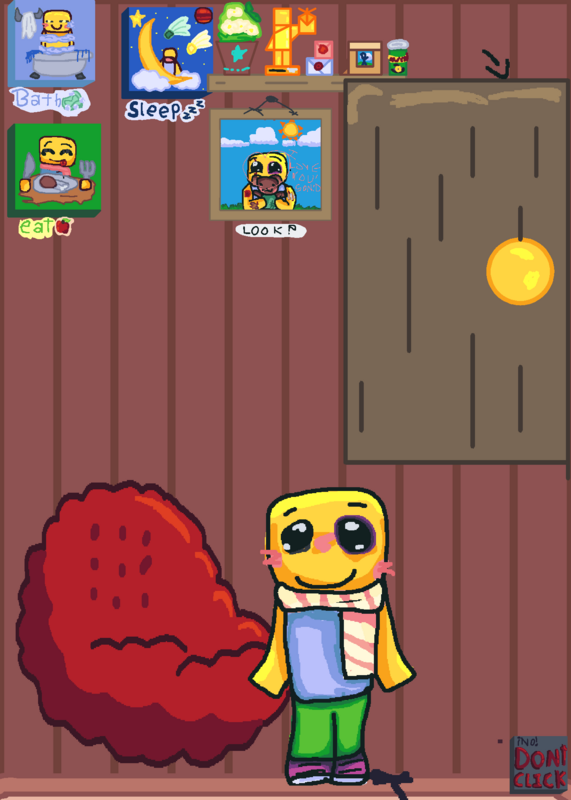This screenshot has height=800, width=571.
Task: Select the Sleep button with the moon
Action: 167,53
